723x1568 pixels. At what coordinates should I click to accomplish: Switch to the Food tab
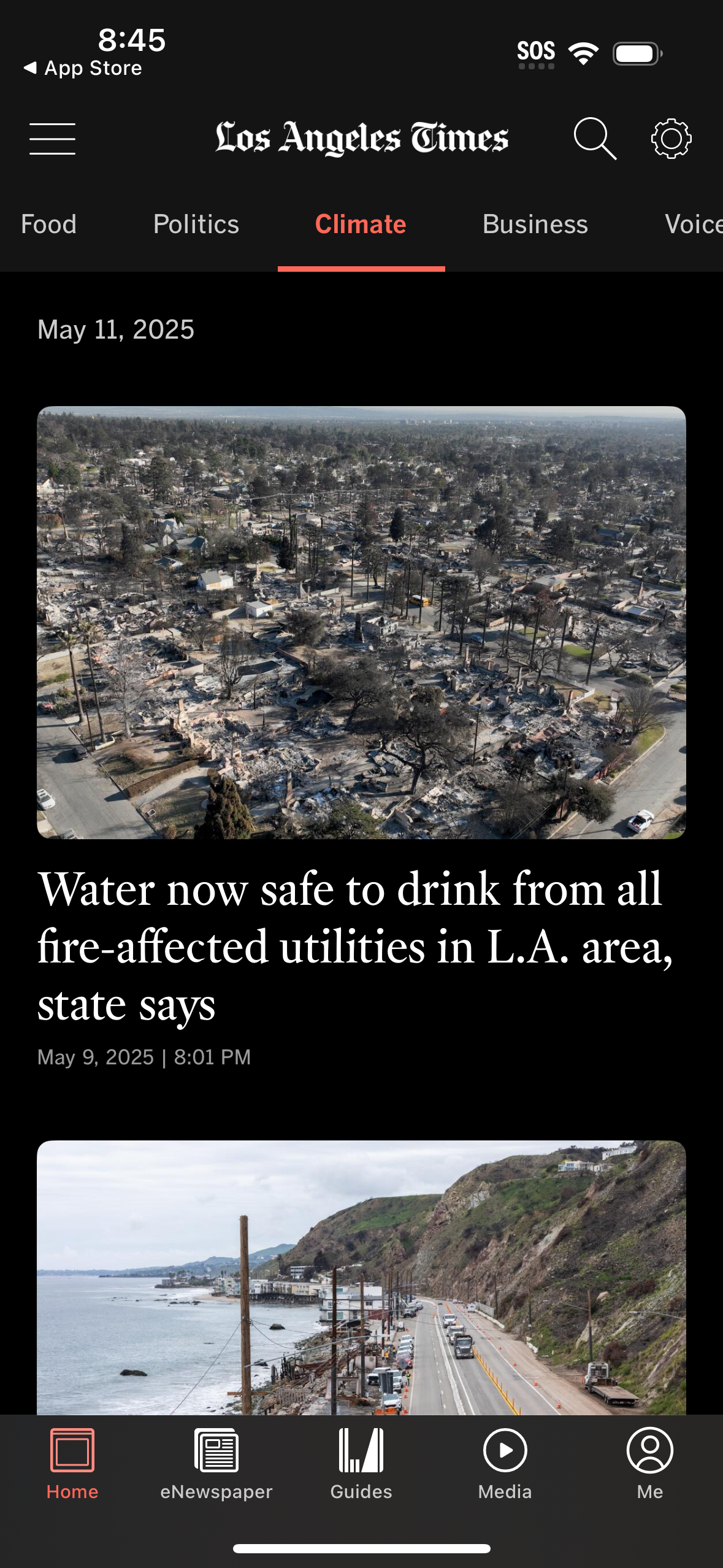point(48,224)
